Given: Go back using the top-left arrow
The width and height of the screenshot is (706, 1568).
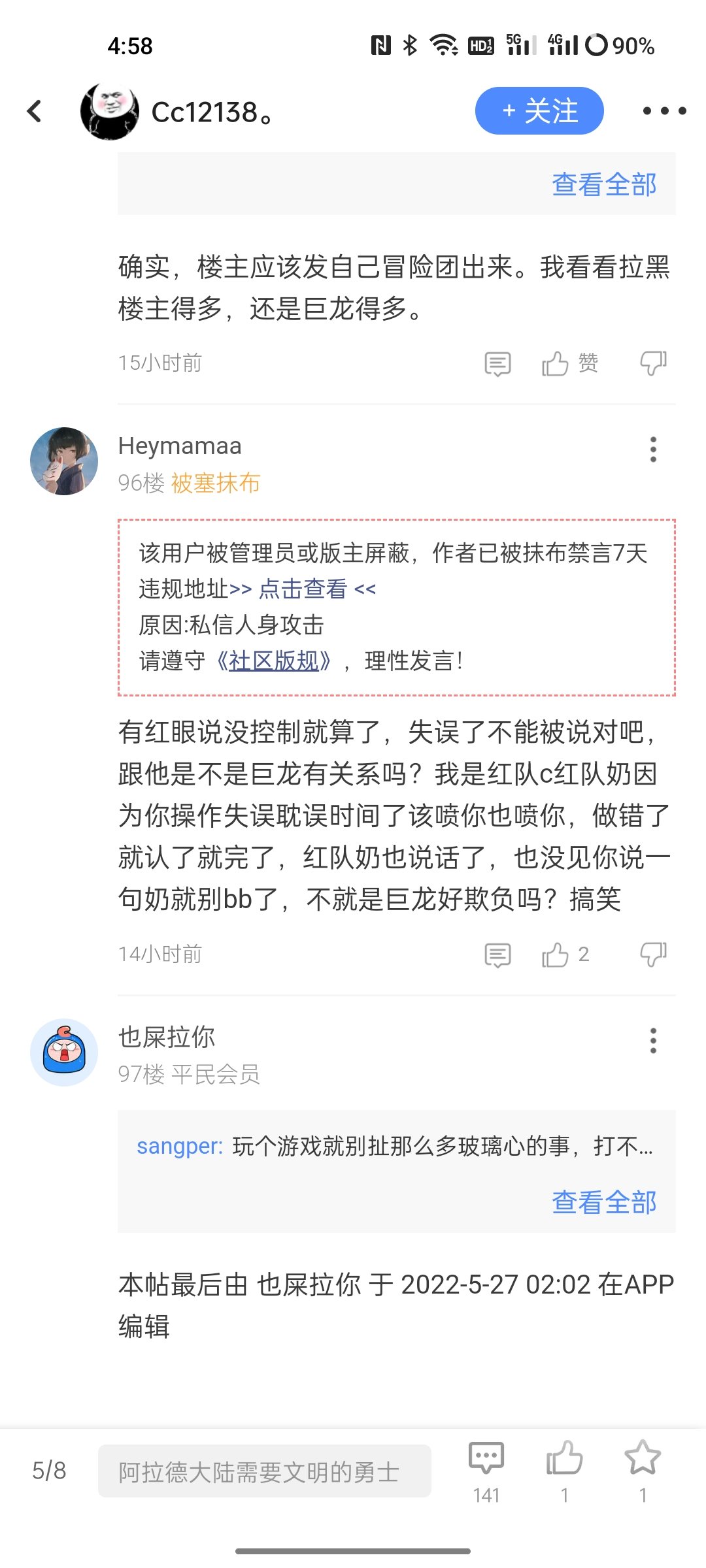Looking at the screenshot, I should 35,111.
